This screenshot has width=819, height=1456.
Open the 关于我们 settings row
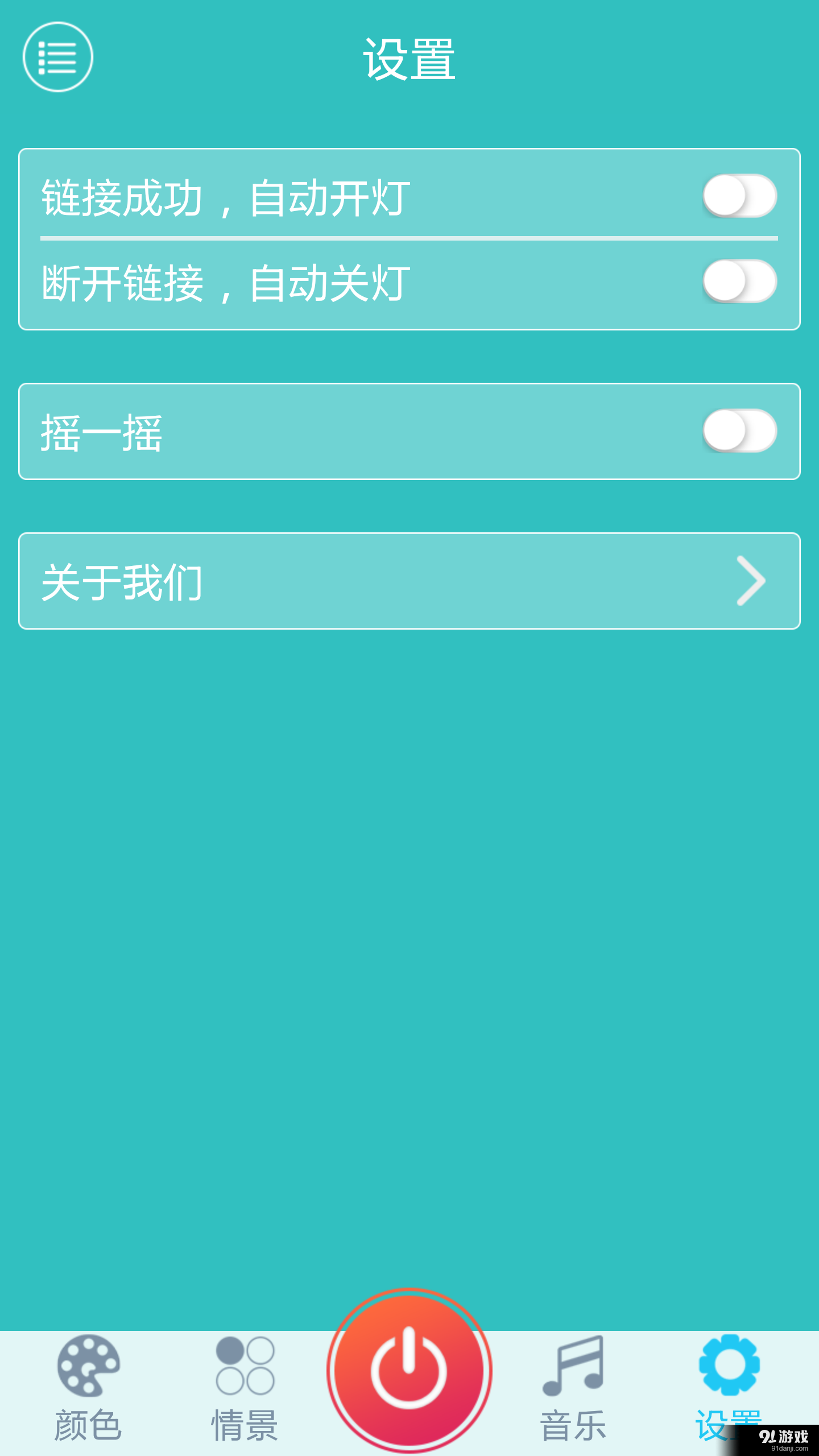coord(409,580)
